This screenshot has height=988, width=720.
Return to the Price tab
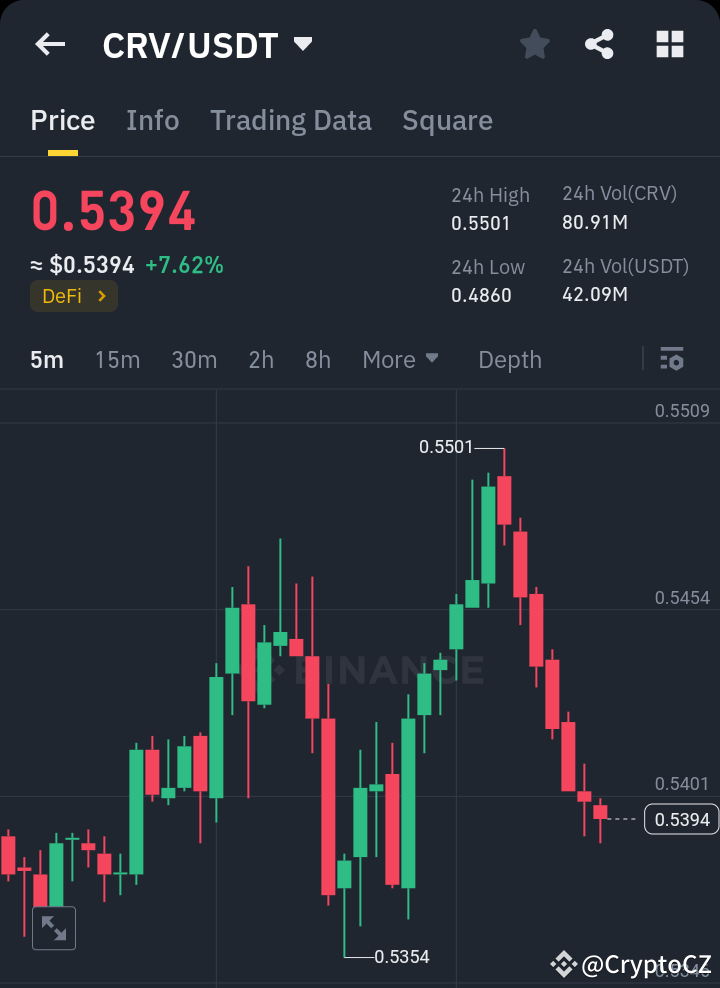click(62, 120)
